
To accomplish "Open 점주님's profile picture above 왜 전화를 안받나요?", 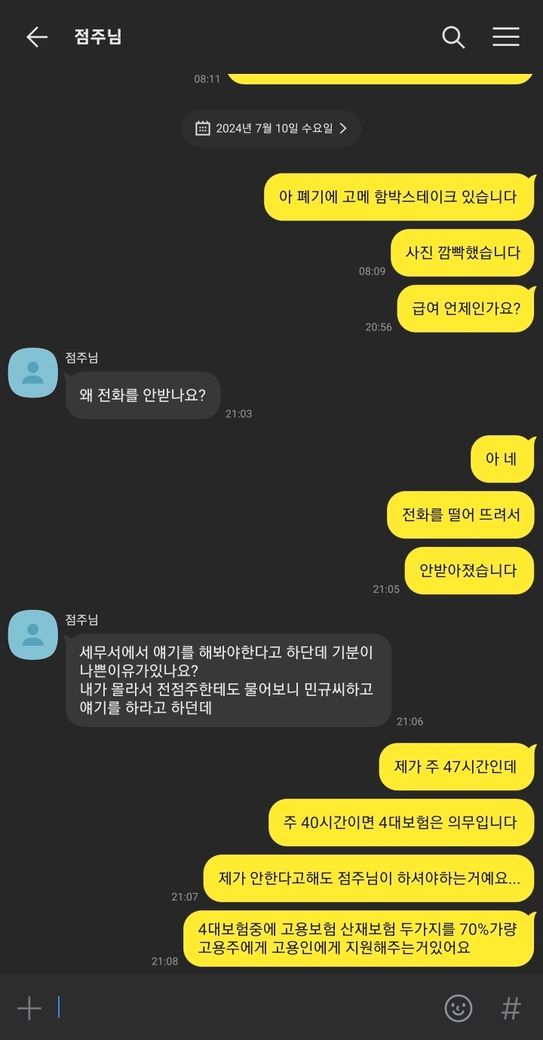I will (32, 373).
